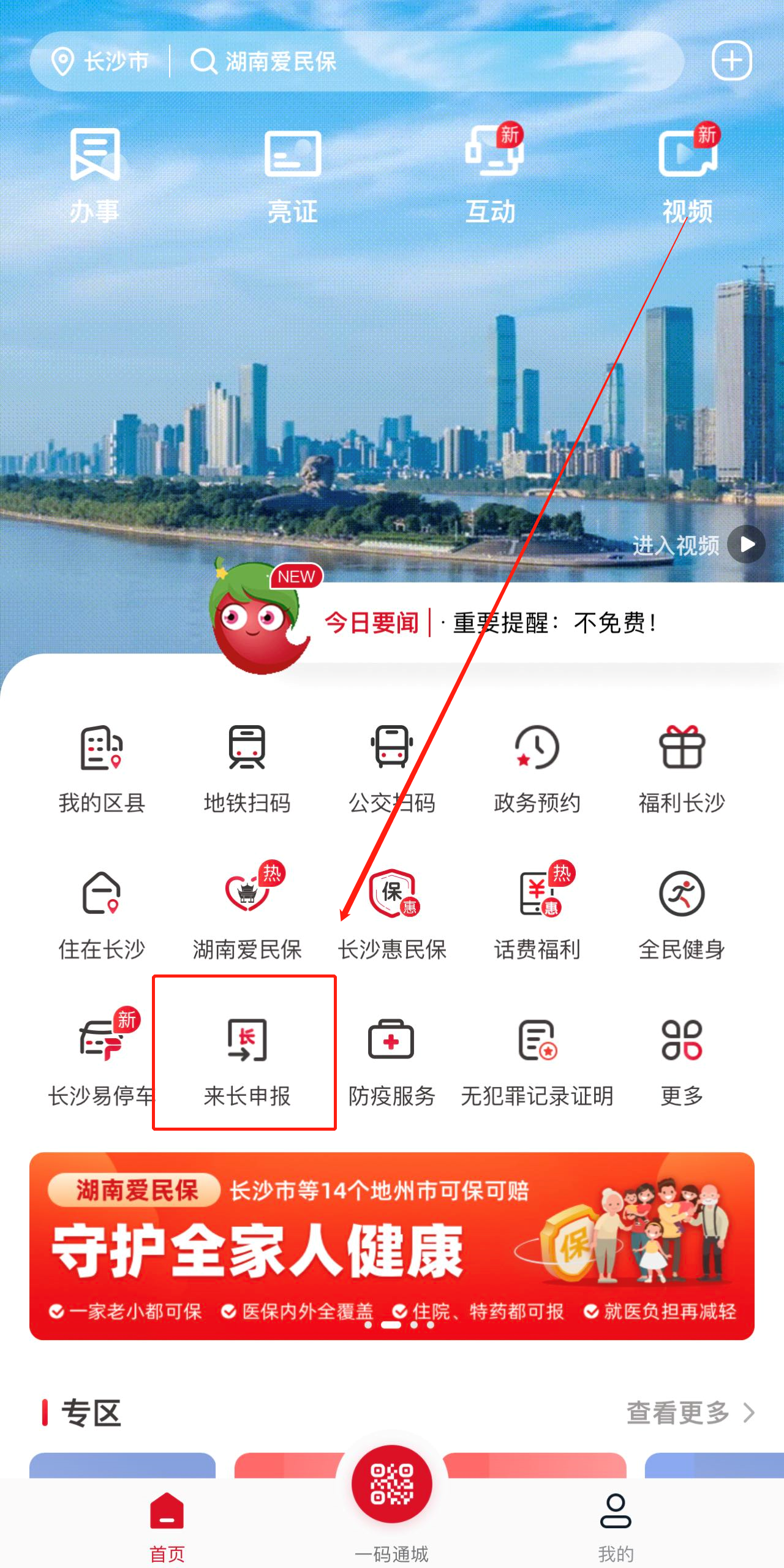
Task: Open the 守护全家人健康 banner
Action: tap(392, 1246)
